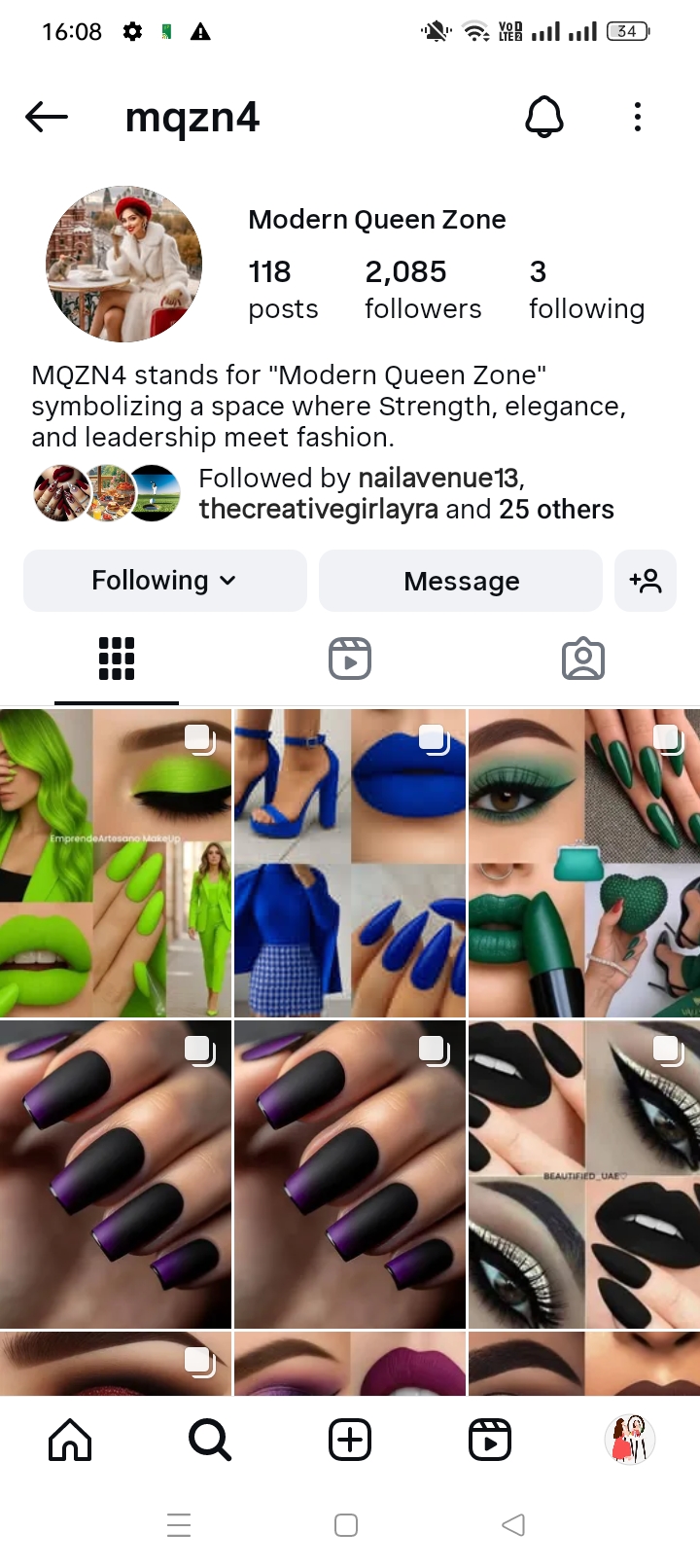Image resolution: width=700 pixels, height=1568 pixels.
Task: Open the emerald green nails post
Action: click(x=583, y=863)
